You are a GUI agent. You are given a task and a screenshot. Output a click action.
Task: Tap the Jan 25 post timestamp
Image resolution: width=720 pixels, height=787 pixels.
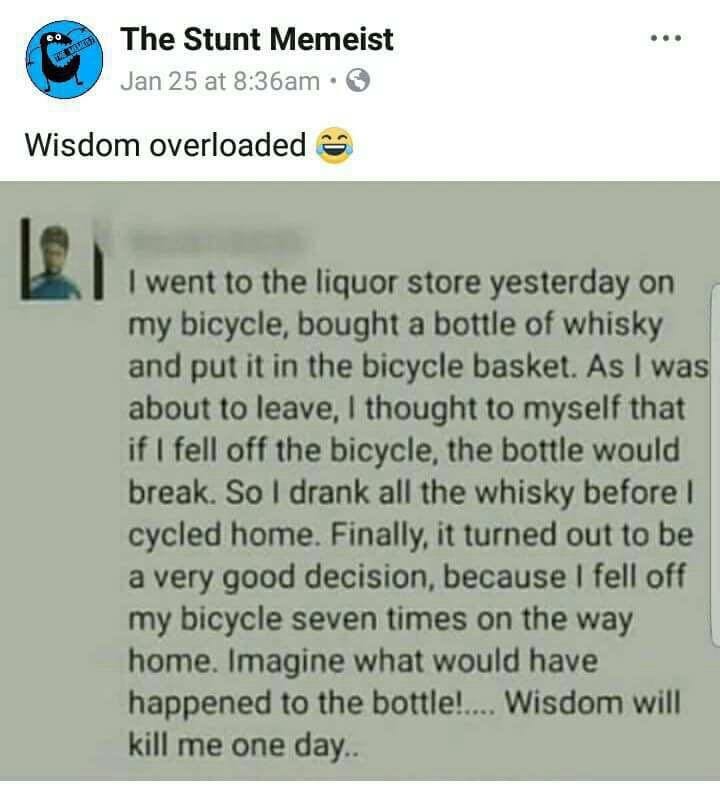[x=219, y=81]
